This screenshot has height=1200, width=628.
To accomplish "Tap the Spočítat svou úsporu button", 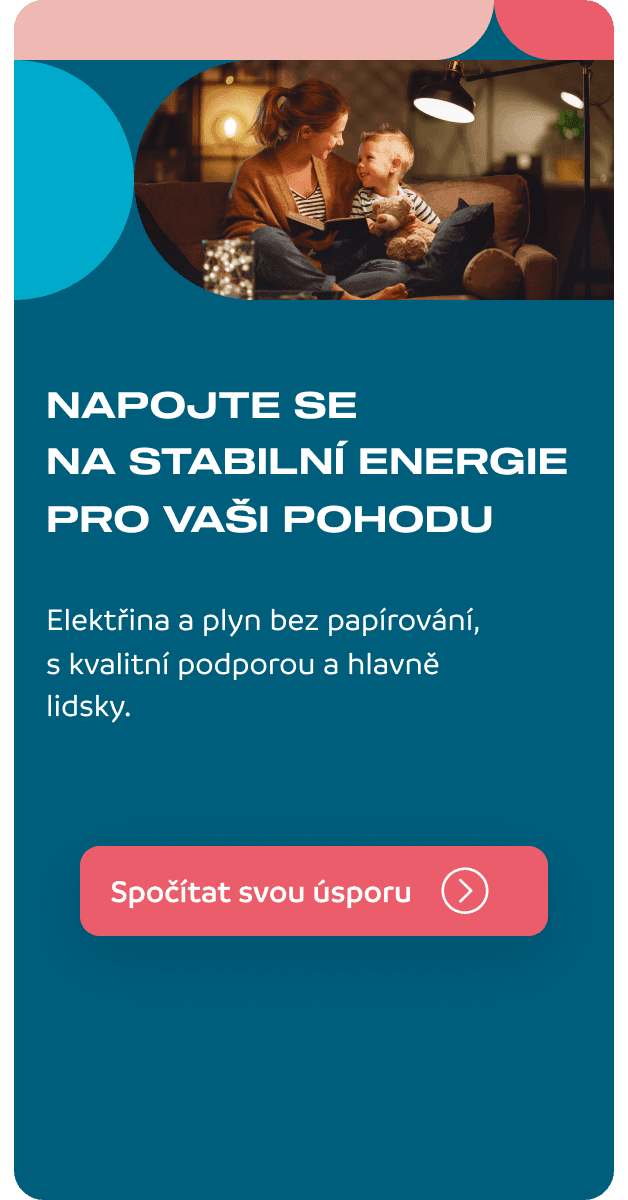I will [313, 891].
